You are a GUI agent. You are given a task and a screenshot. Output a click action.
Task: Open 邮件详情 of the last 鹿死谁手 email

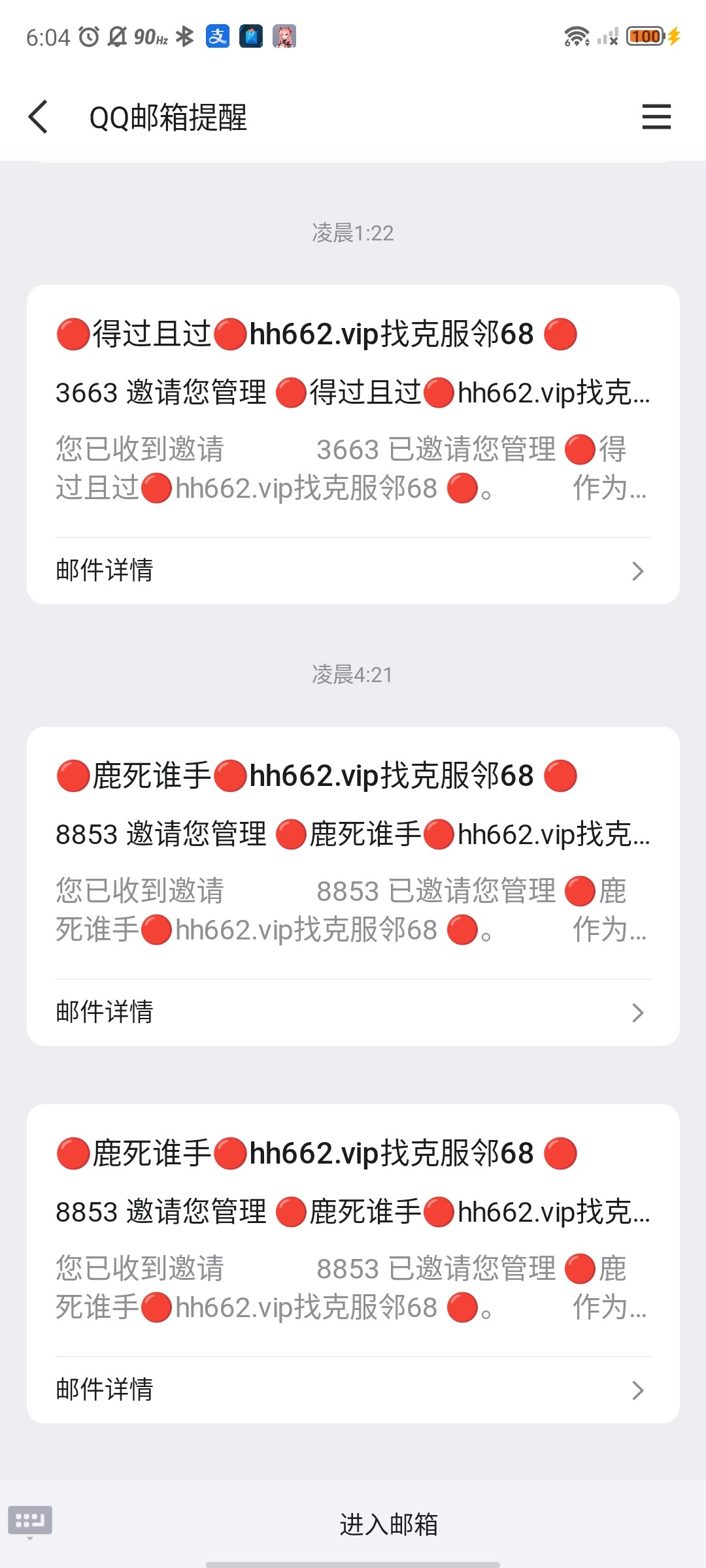pyautogui.click(x=353, y=1390)
